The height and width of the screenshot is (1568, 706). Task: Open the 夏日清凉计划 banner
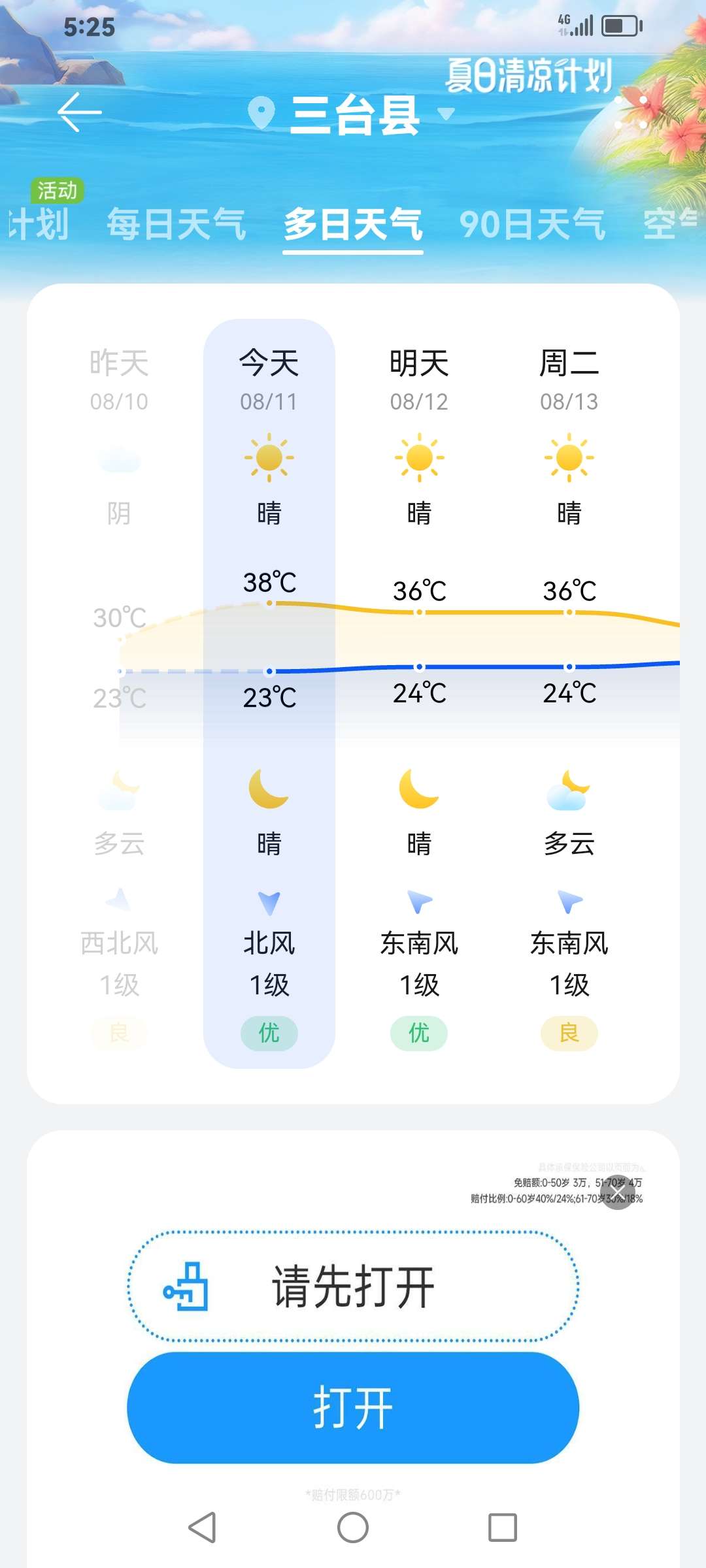click(528, 75)
